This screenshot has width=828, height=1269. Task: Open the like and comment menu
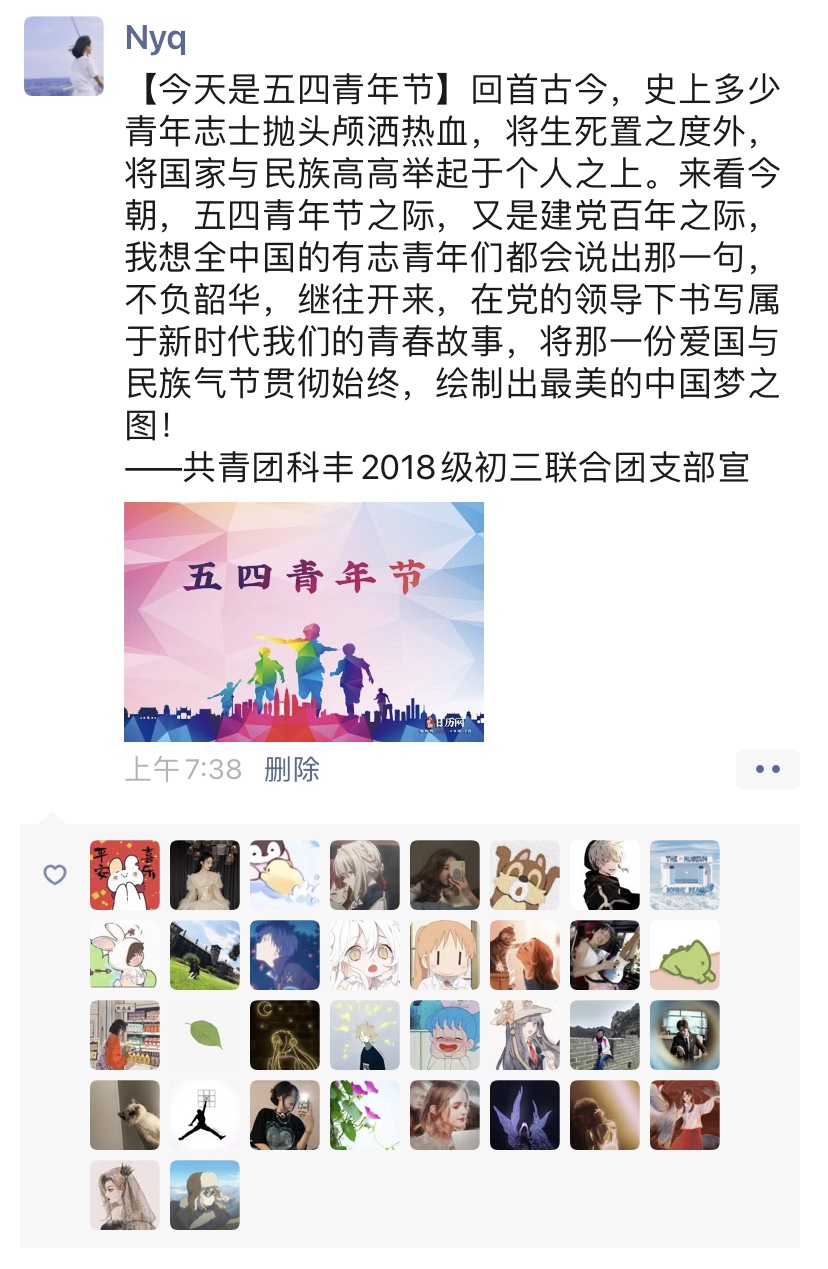point(767,769)
